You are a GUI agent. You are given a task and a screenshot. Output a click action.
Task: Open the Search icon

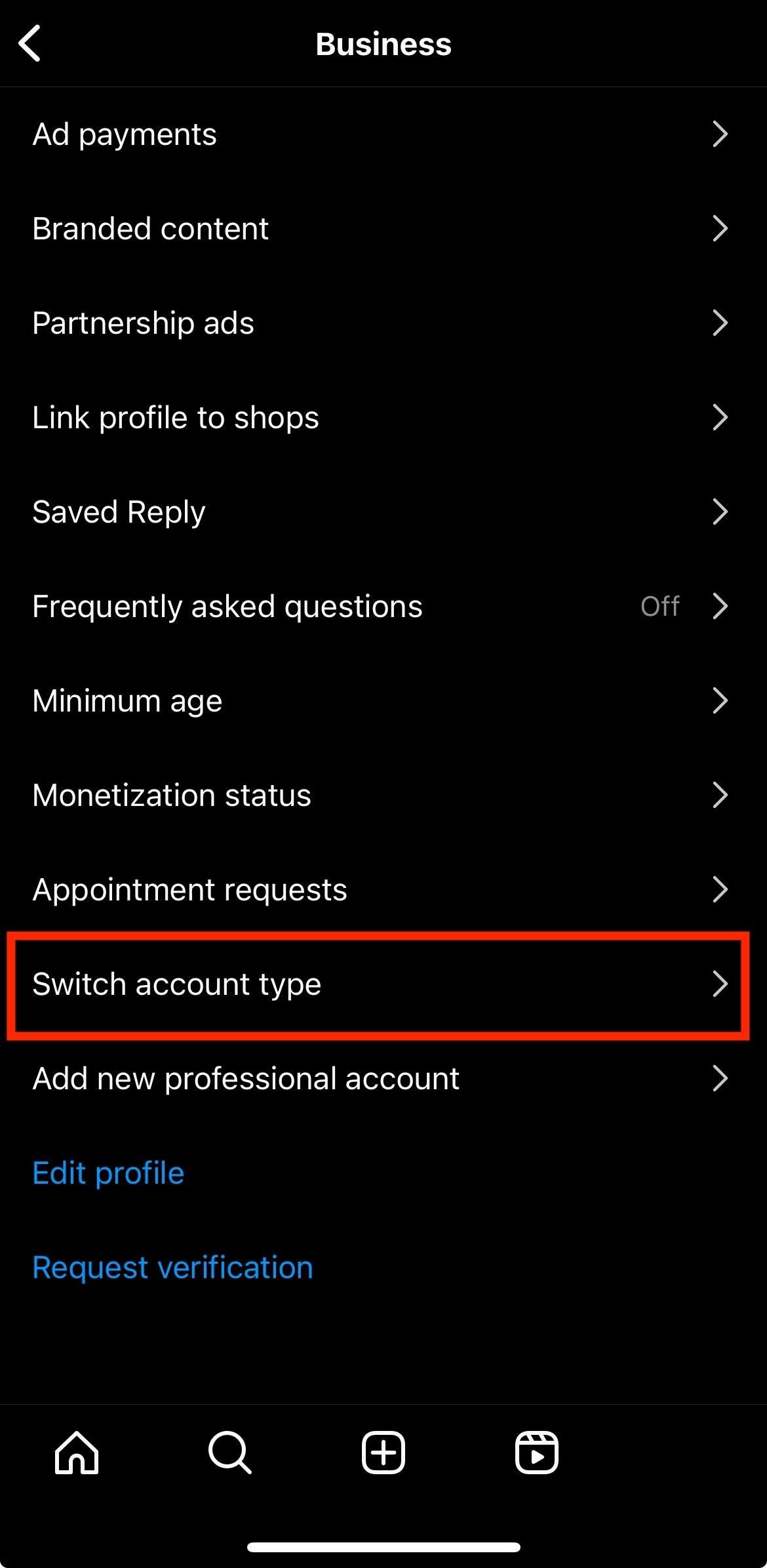(x=229, y=1453)
